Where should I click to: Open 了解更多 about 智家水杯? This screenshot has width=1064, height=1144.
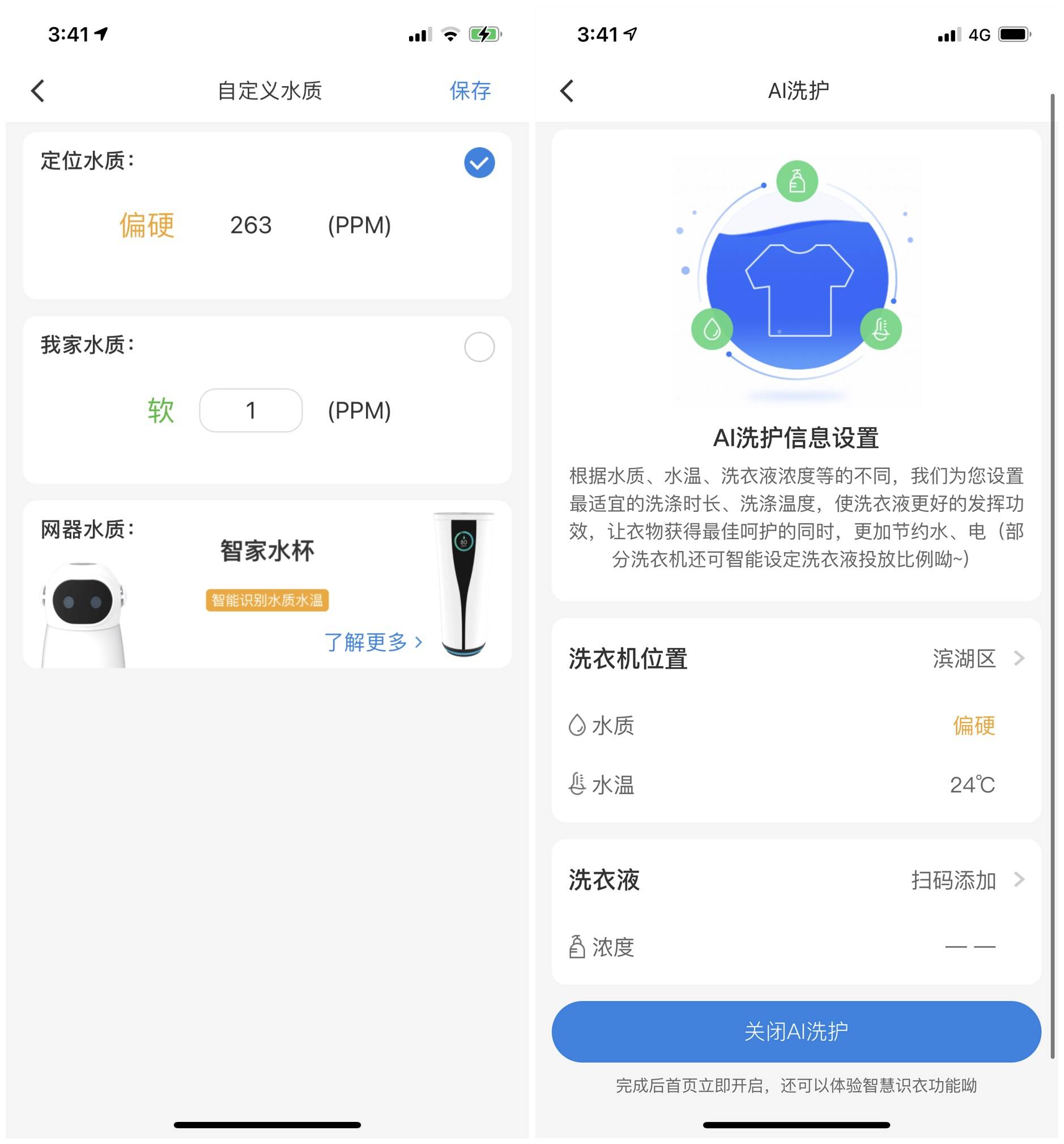tap(373, 642)
